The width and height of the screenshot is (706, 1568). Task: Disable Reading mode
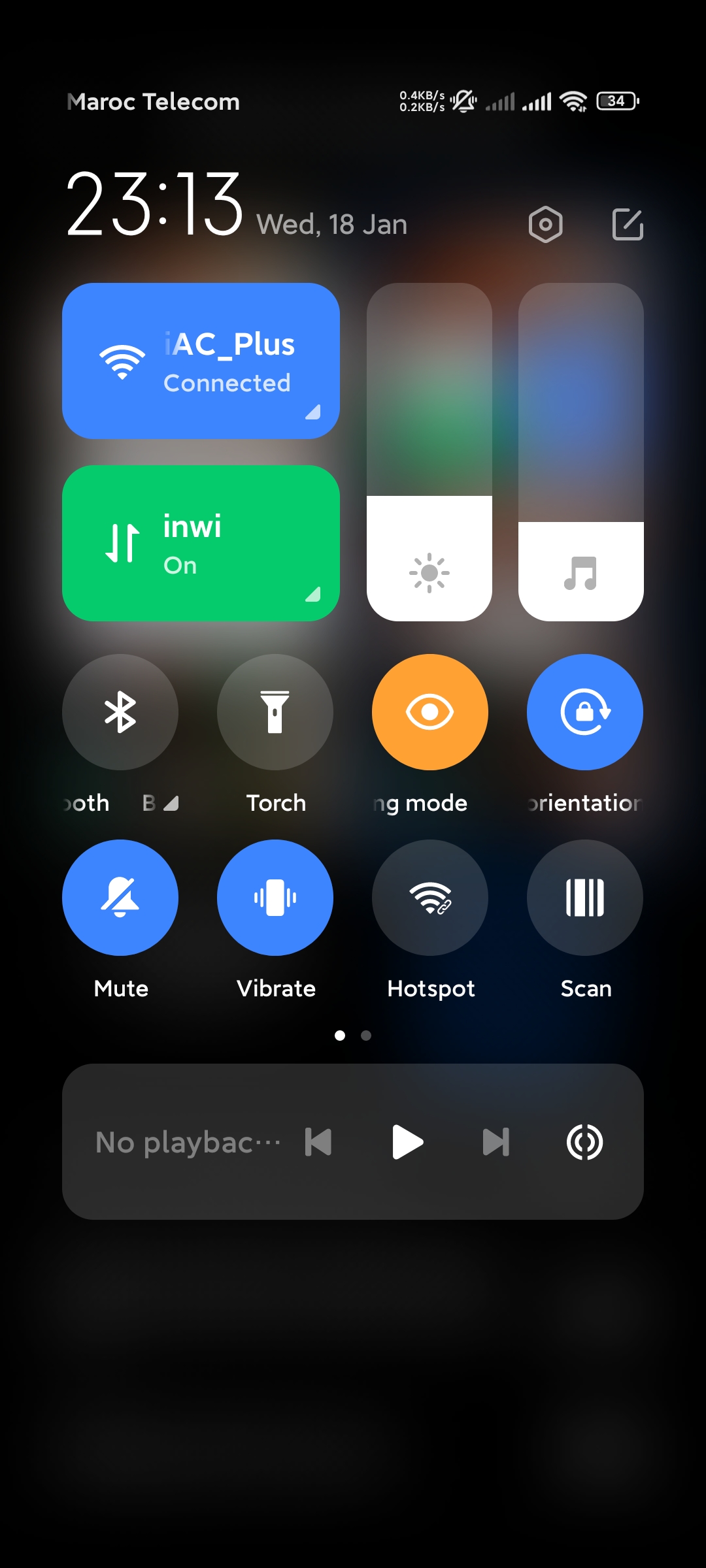(x=430, y=712)
